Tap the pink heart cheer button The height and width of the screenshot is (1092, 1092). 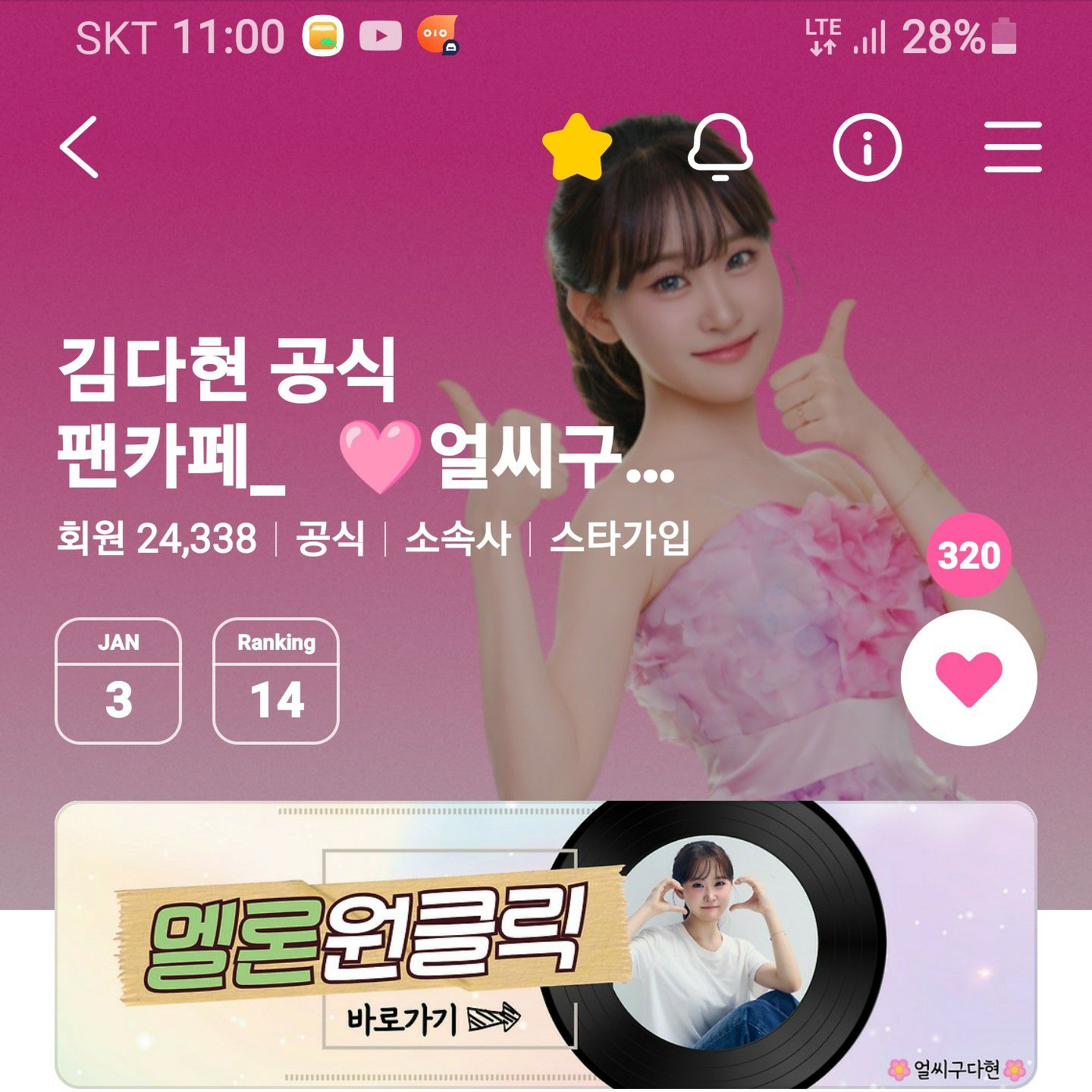[x=968, y=678]
